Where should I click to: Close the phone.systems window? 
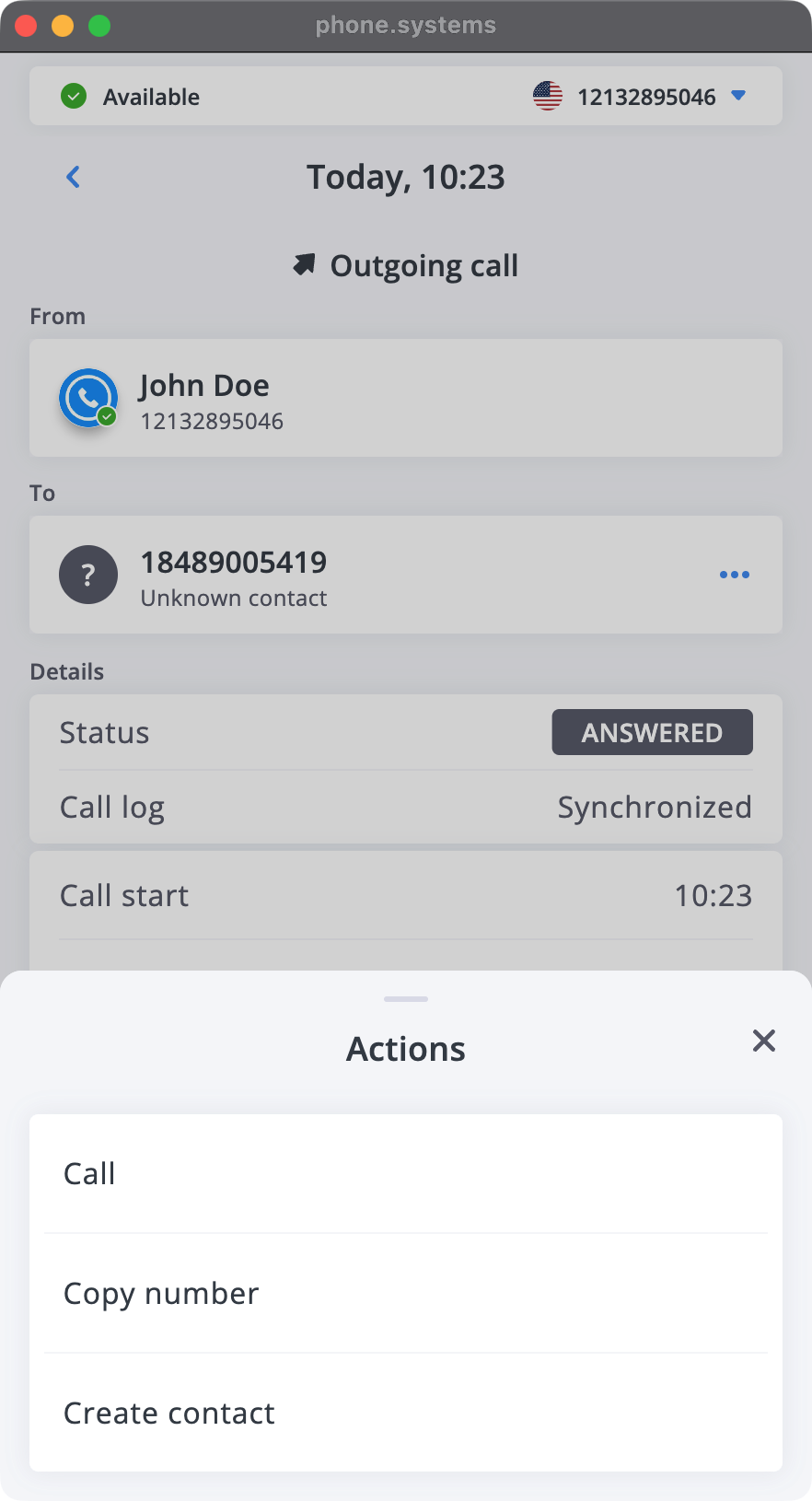[26, 26]
